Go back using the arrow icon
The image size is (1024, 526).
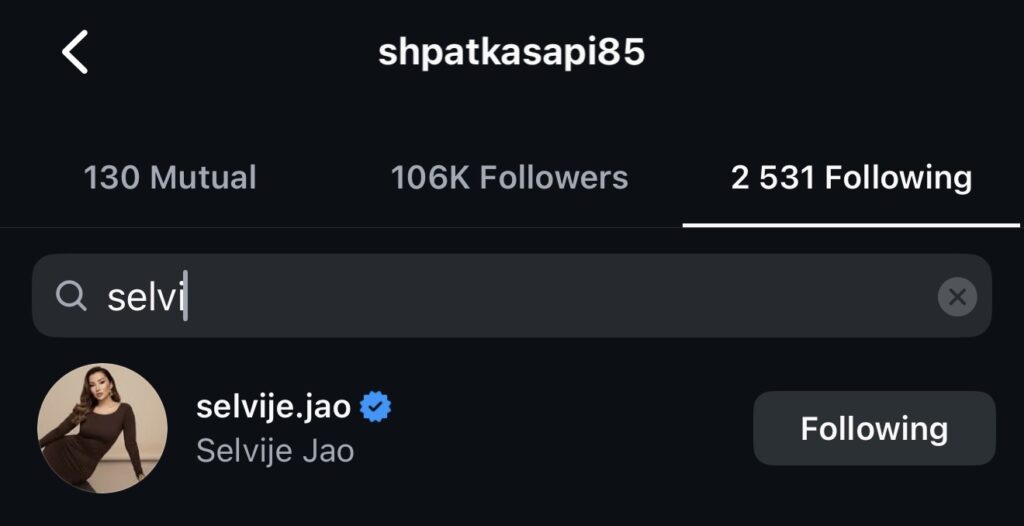pos(76,52)
